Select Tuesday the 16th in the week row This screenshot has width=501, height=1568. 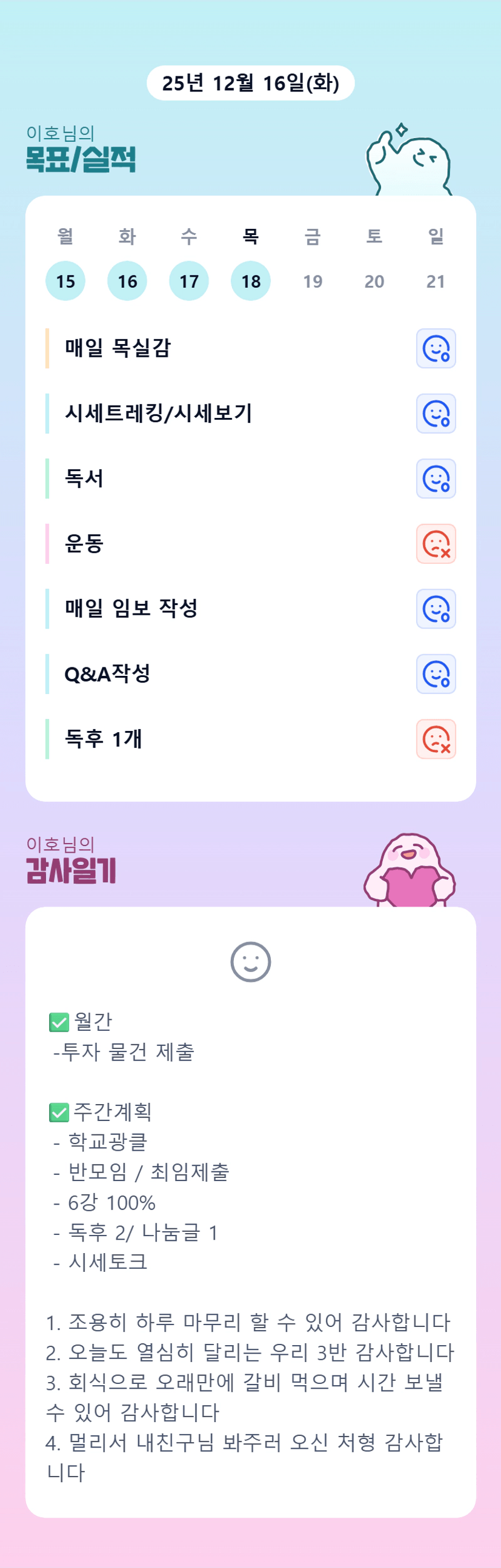(127, 281)
